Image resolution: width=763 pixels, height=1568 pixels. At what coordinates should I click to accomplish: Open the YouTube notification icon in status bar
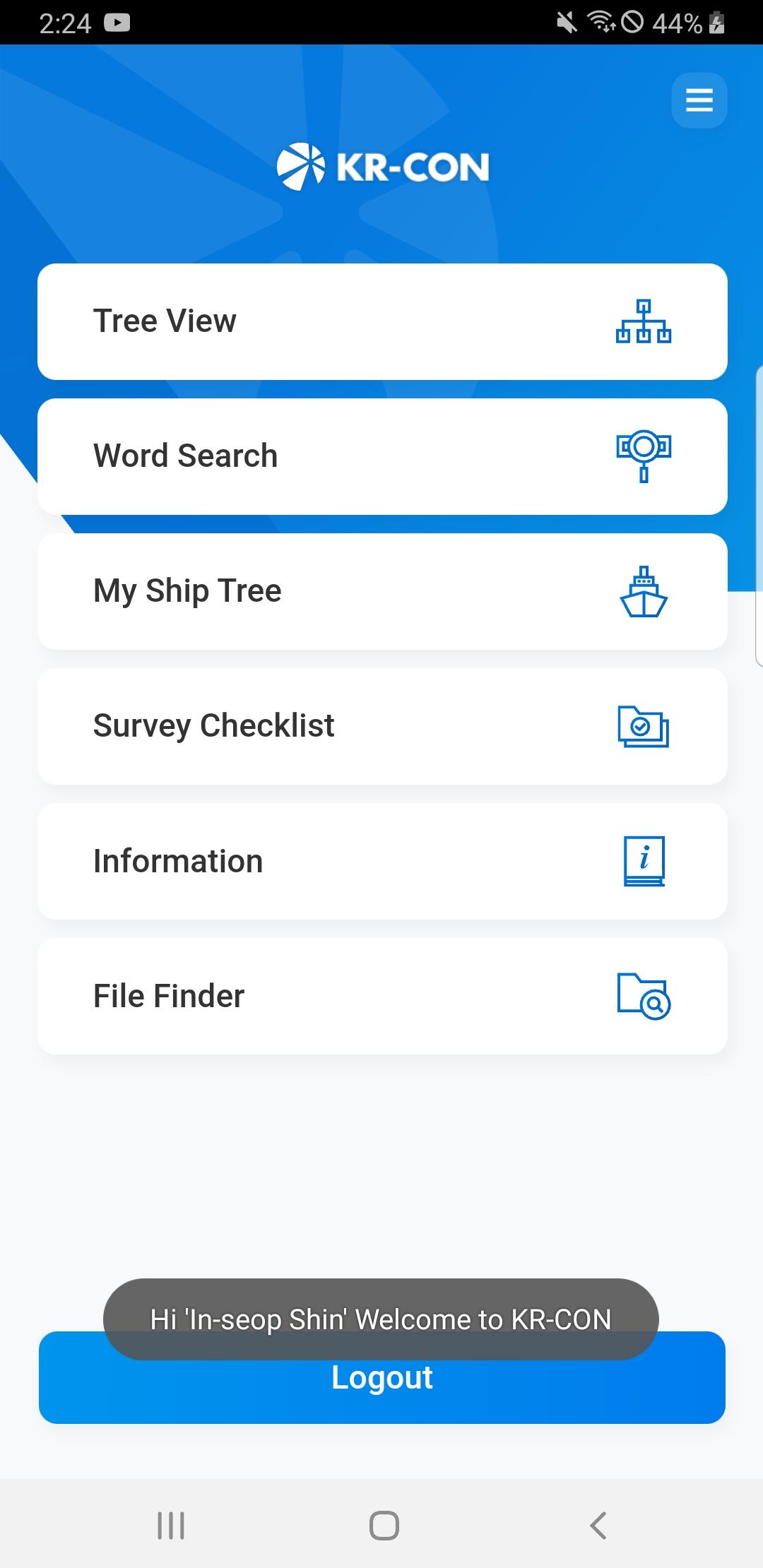pyautogui.click(x=119, y=22)
